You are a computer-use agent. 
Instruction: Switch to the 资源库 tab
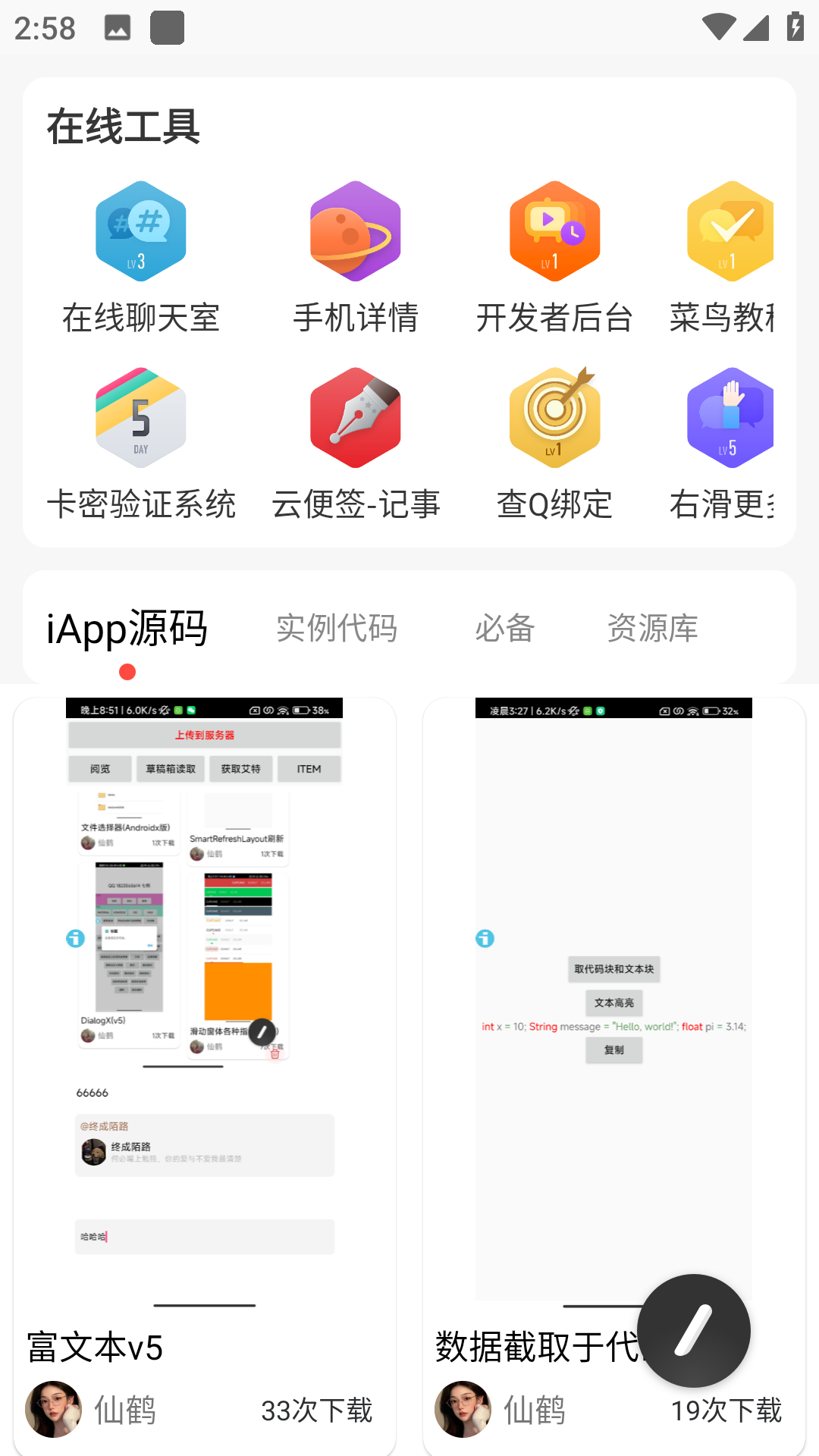tap(652, 629)
